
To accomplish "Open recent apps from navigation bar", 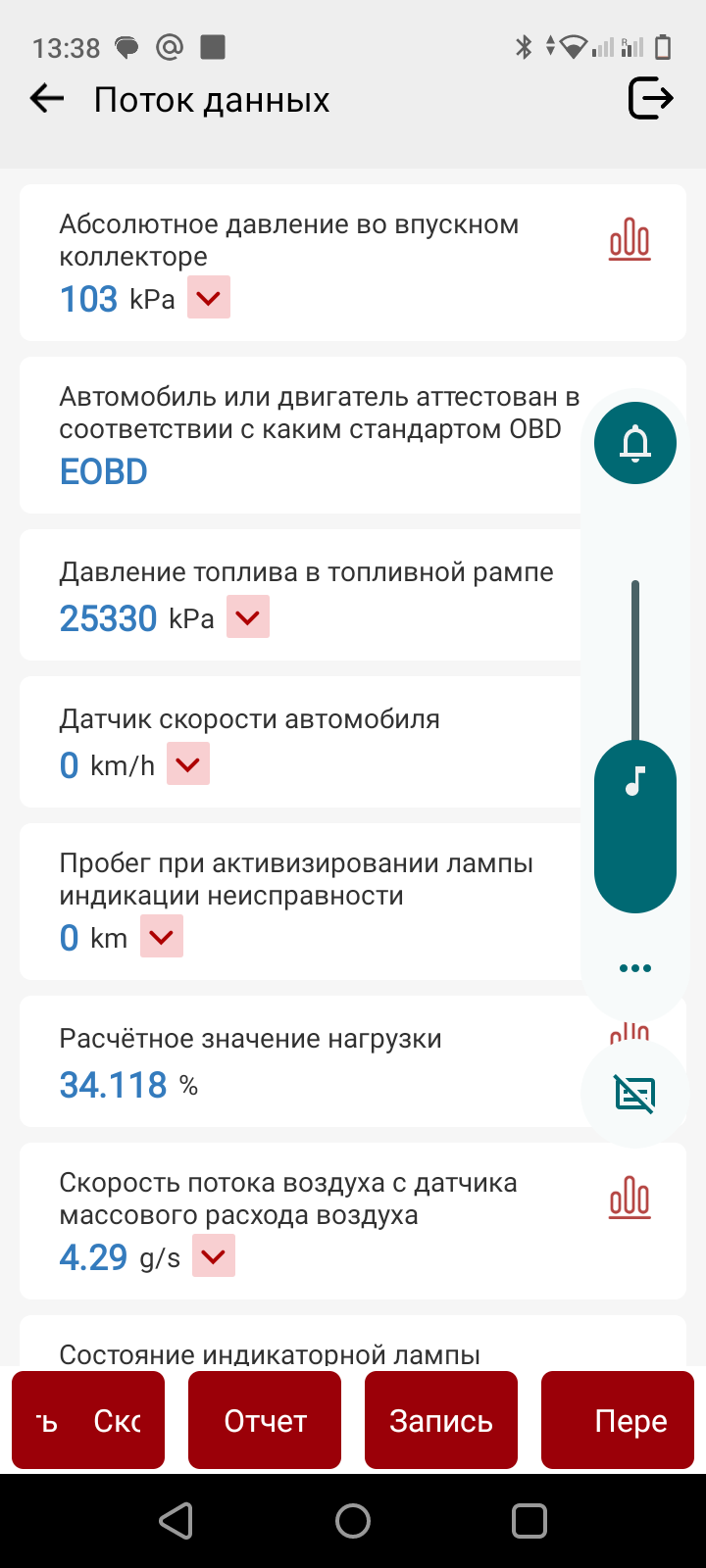I will (x=529, y=1521).
